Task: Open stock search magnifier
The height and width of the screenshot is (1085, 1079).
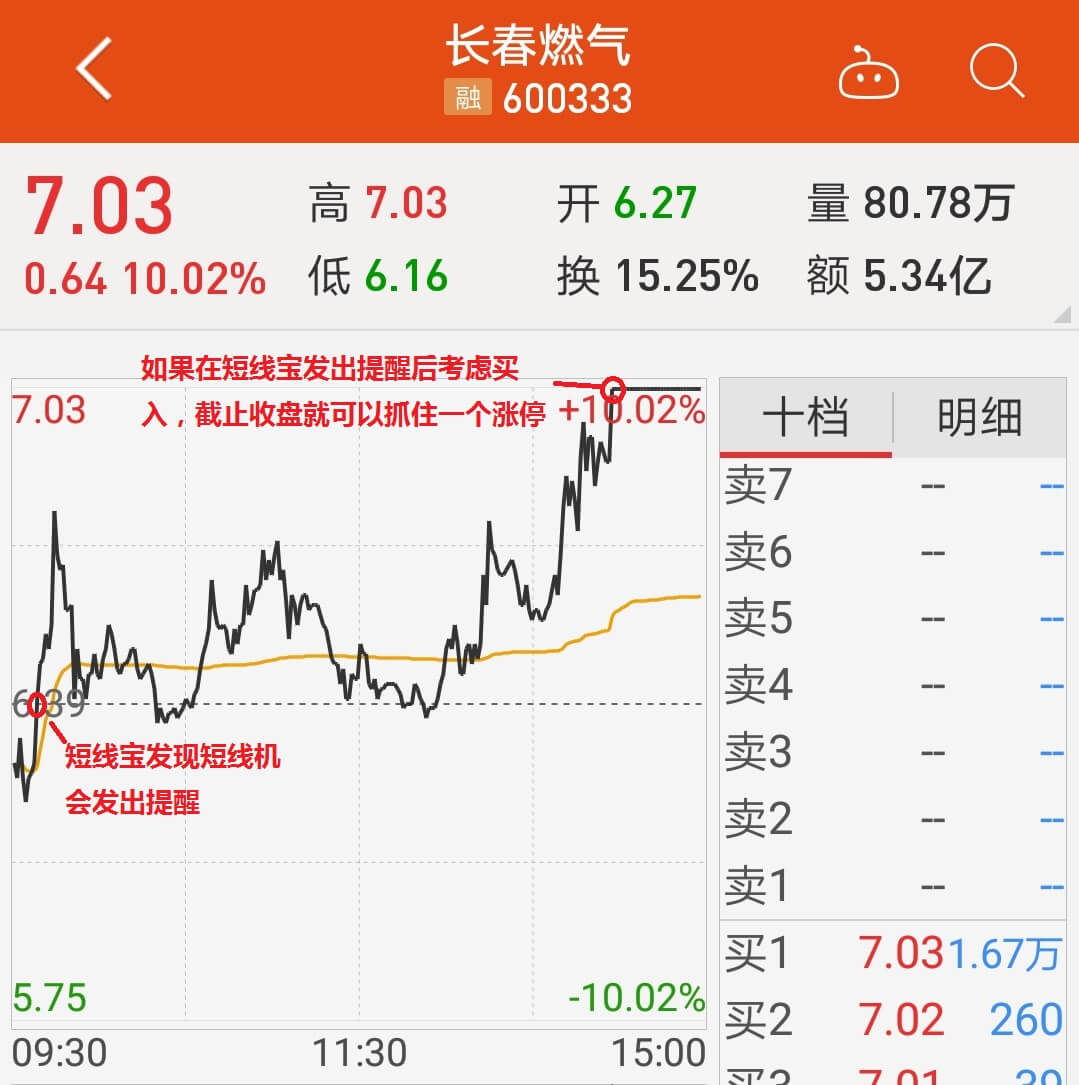Action: point(996,72)
